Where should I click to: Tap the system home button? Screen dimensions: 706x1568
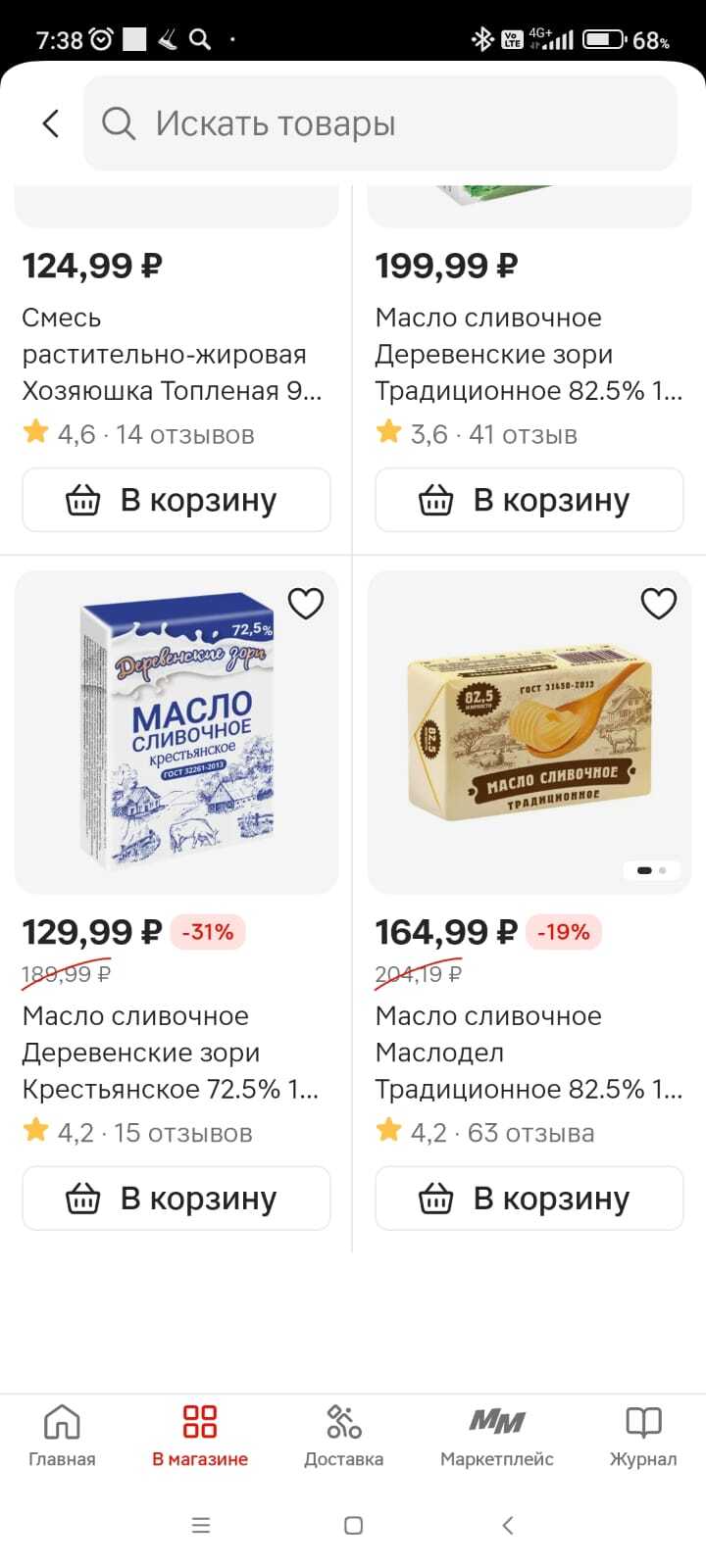tap(354, 1525)
